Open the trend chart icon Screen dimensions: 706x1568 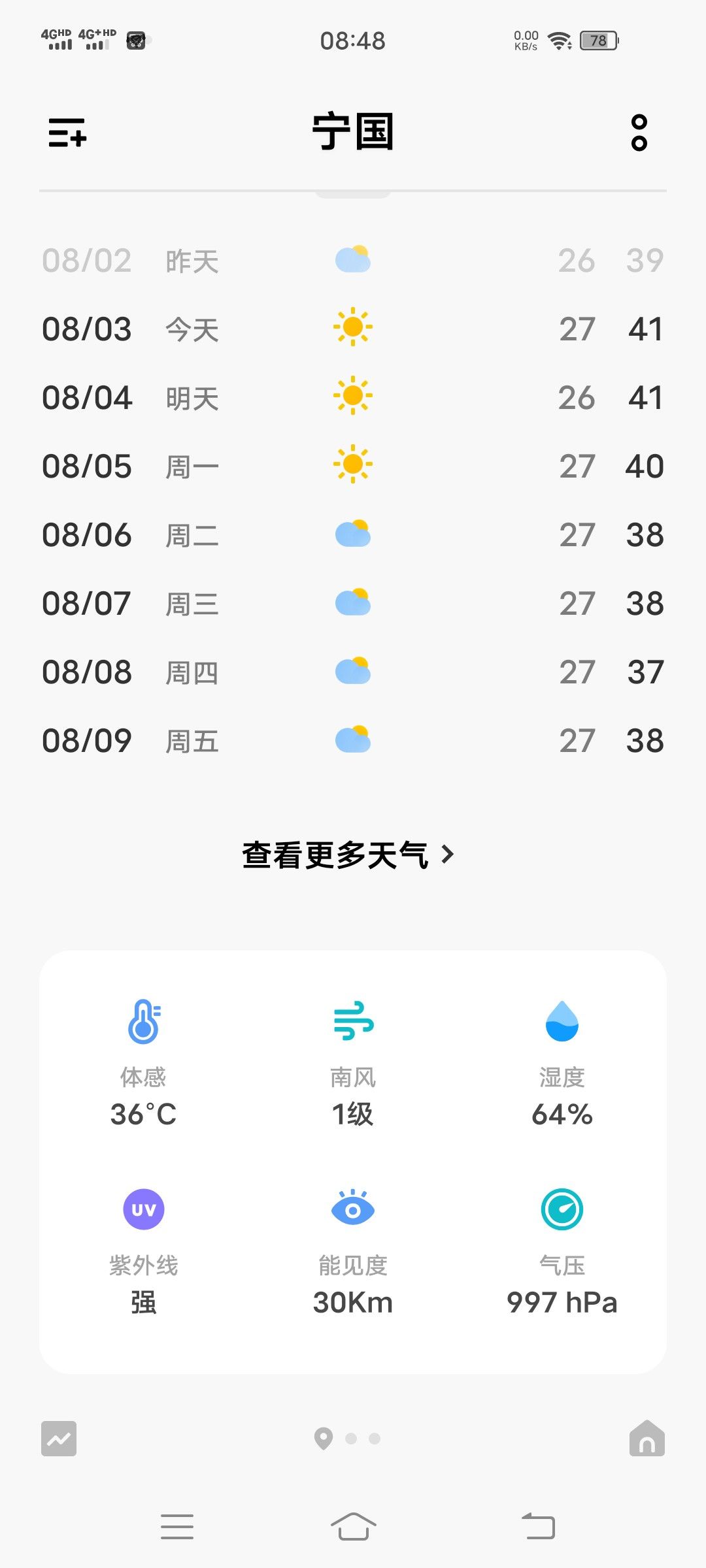[59, 1438]
